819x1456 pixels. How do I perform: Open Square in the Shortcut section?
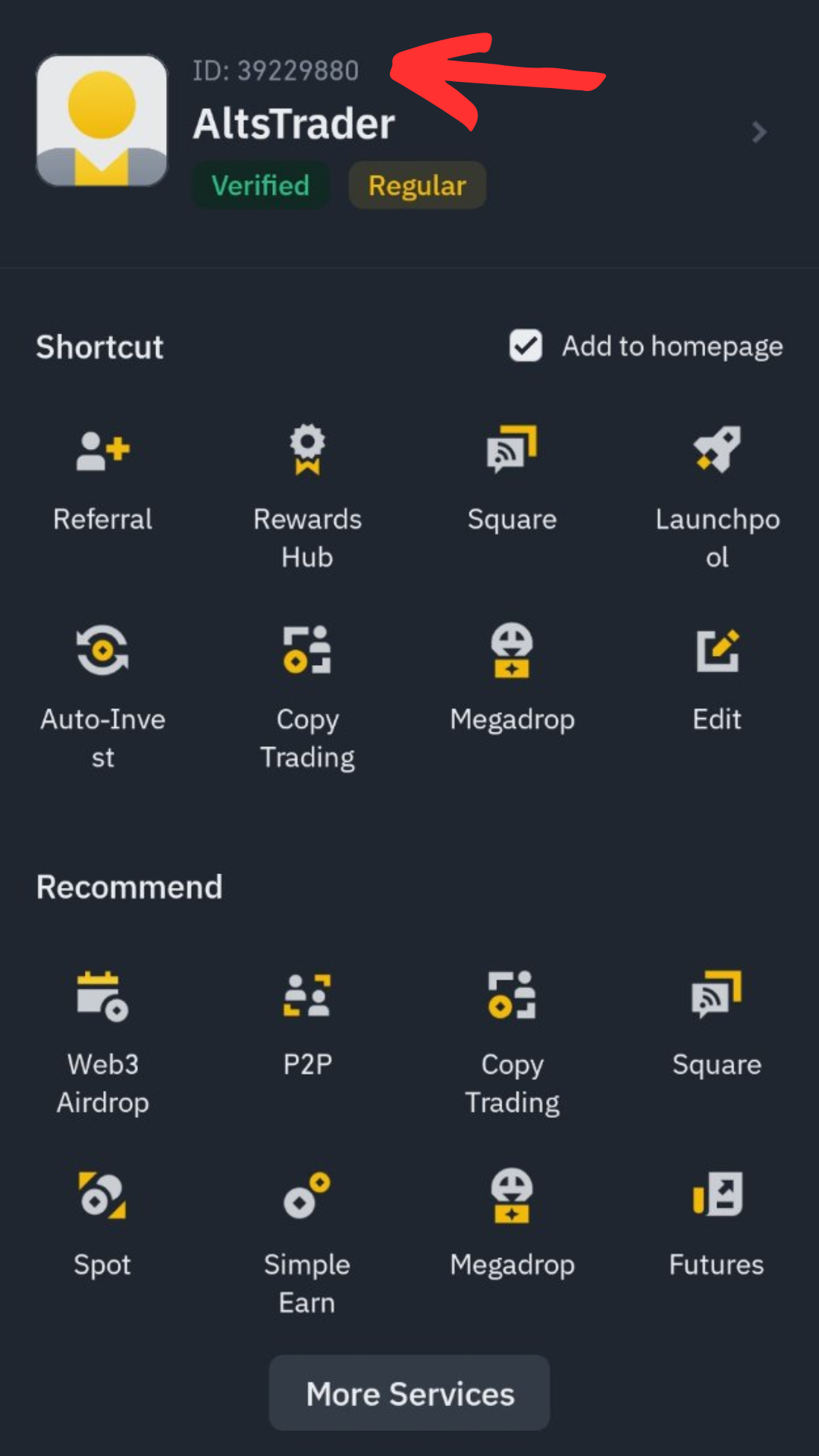pyautogui.click(x=512, y=479)
